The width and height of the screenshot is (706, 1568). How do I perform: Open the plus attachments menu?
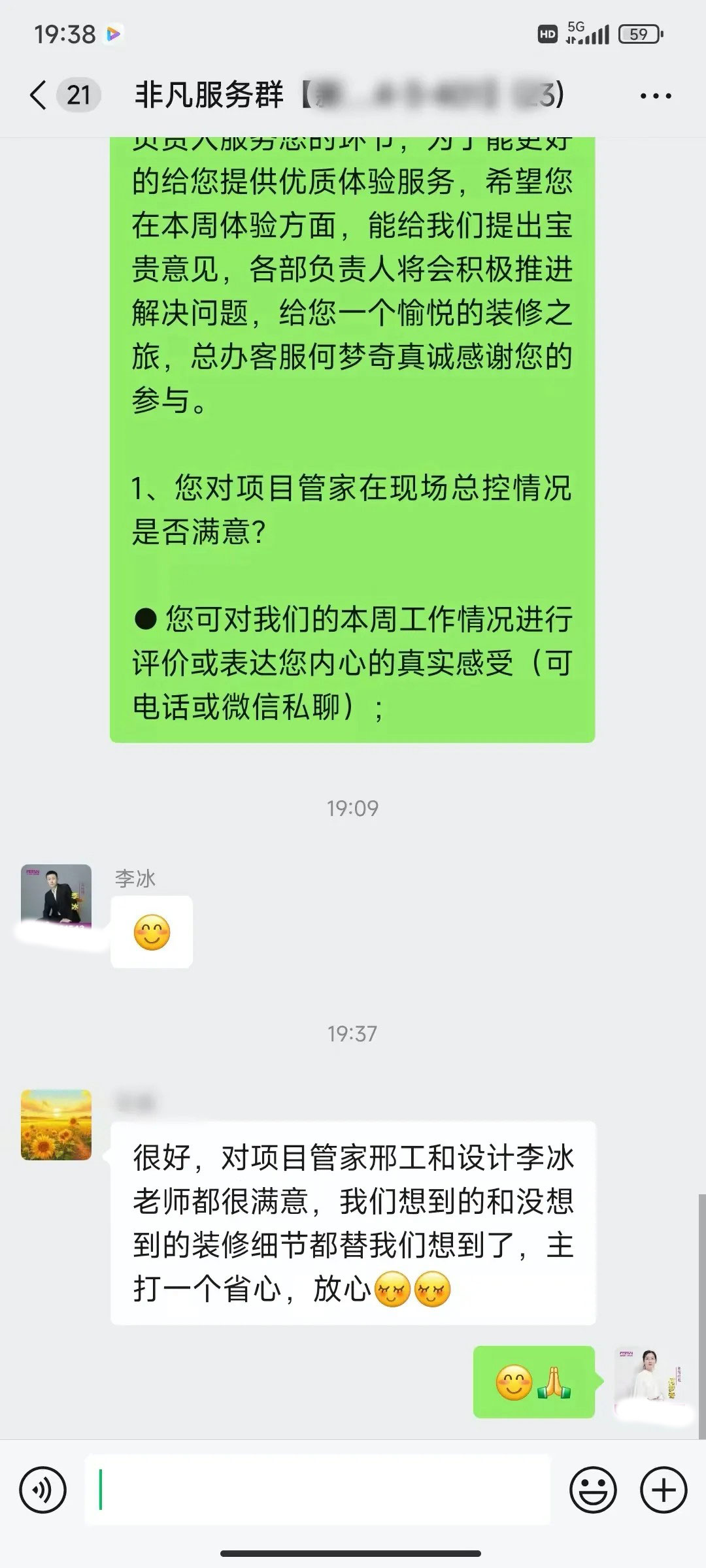pyautogui.click(x=664, y=1490)
